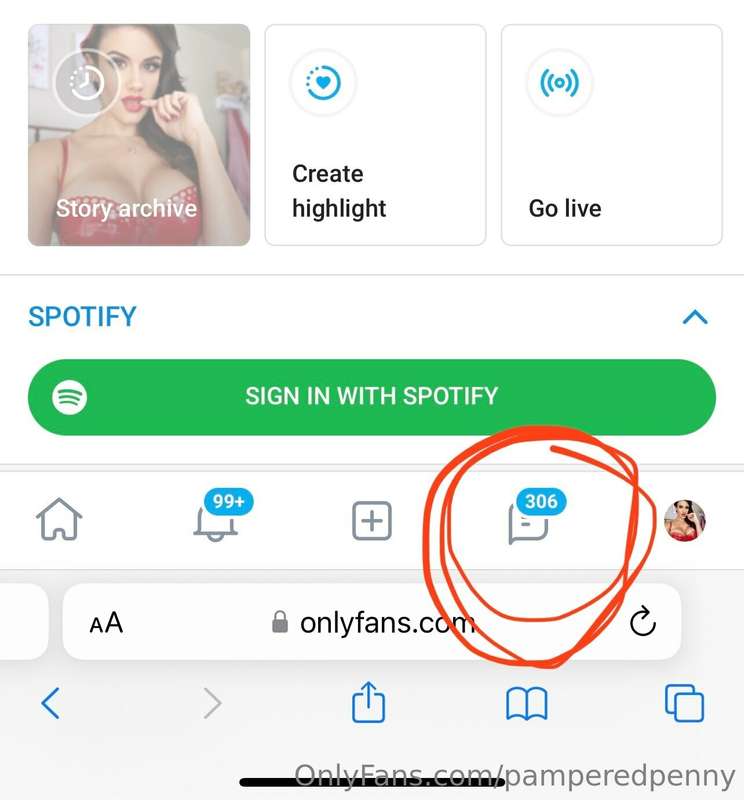Select Create highlight card

[375, 135]
